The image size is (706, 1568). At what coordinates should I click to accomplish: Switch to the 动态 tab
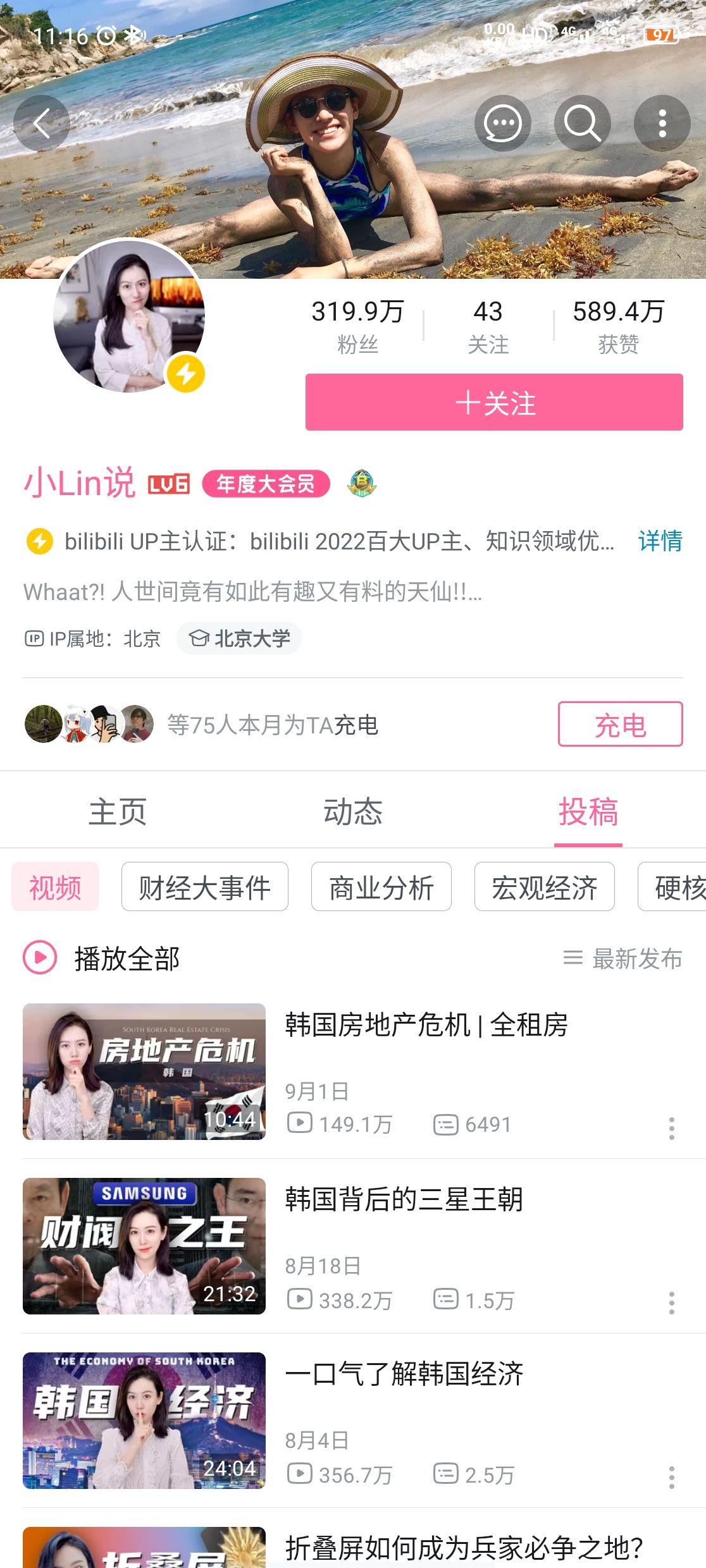click(353, 812)
